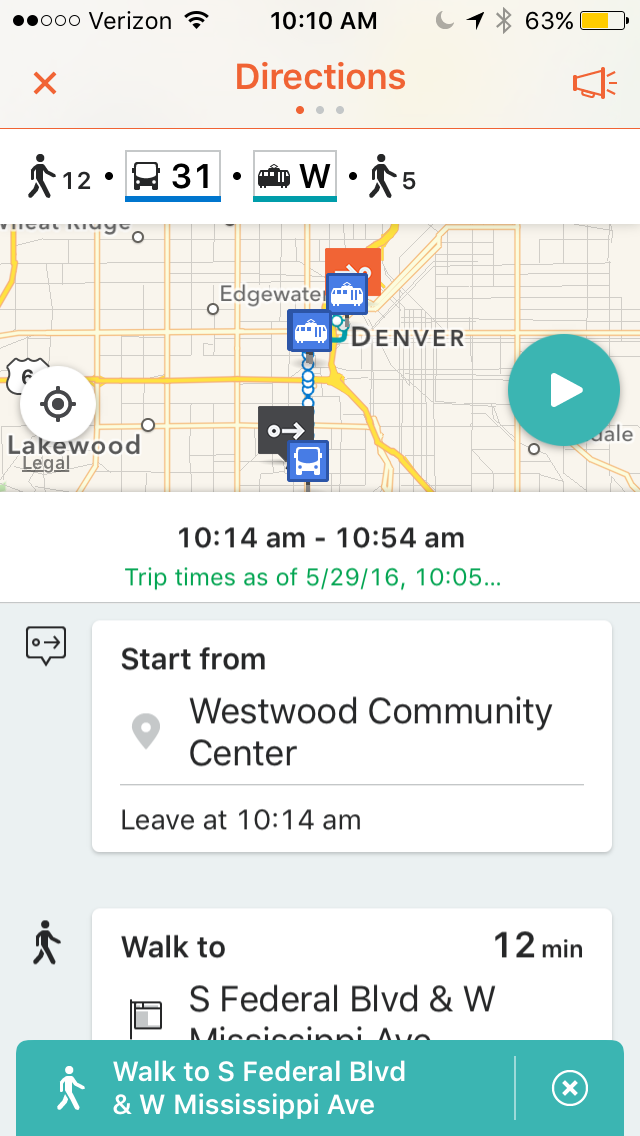Select the W rail line segment
640x1136 pixels.
tap(295, 177)
